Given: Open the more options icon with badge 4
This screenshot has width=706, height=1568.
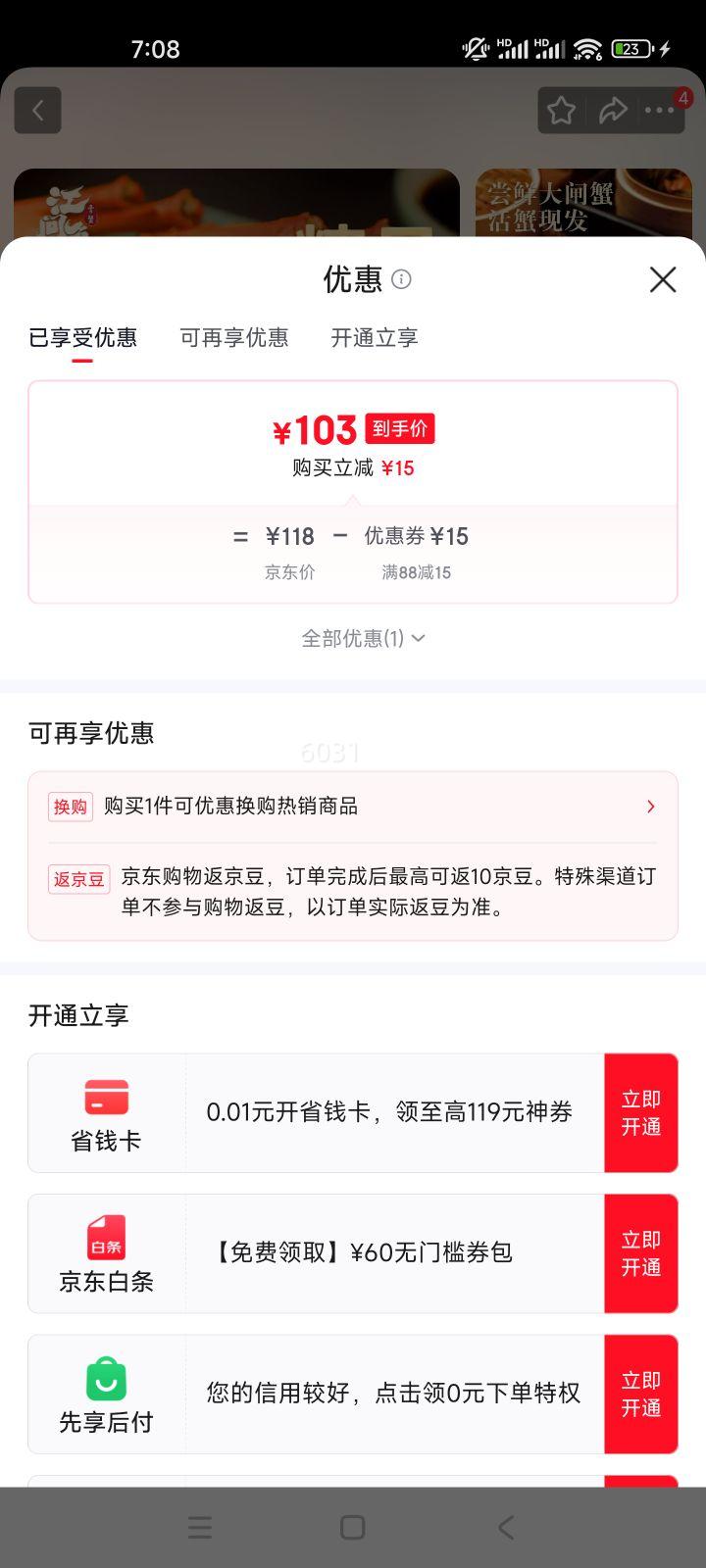Looking at the screenshot, I should click(x=659, y=110).
